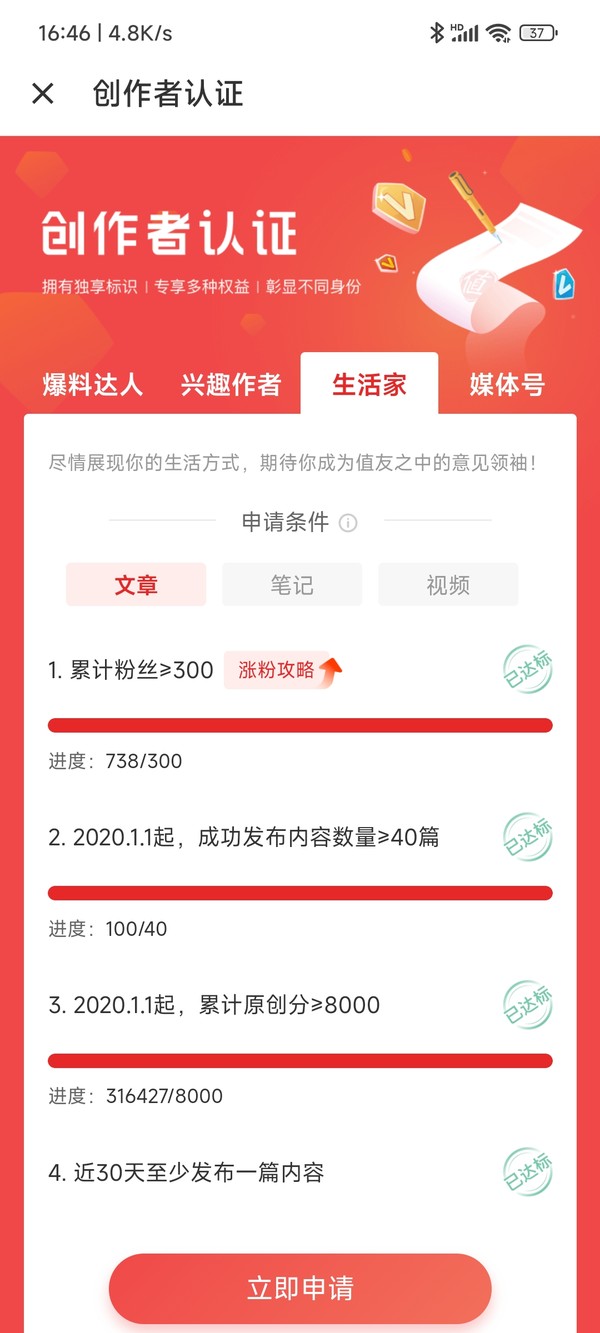Tap 立即申请 to apply now
This screenshot has height=1333, width=600.
[300, 1288]
